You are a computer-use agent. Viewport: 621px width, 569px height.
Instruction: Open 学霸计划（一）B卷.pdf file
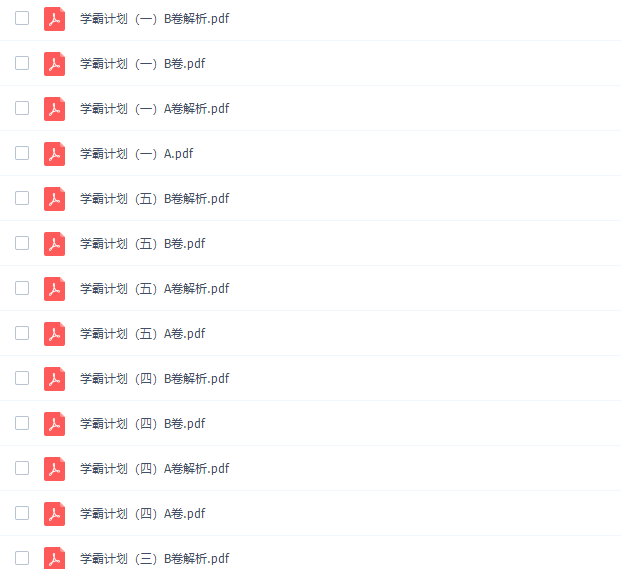142,63
